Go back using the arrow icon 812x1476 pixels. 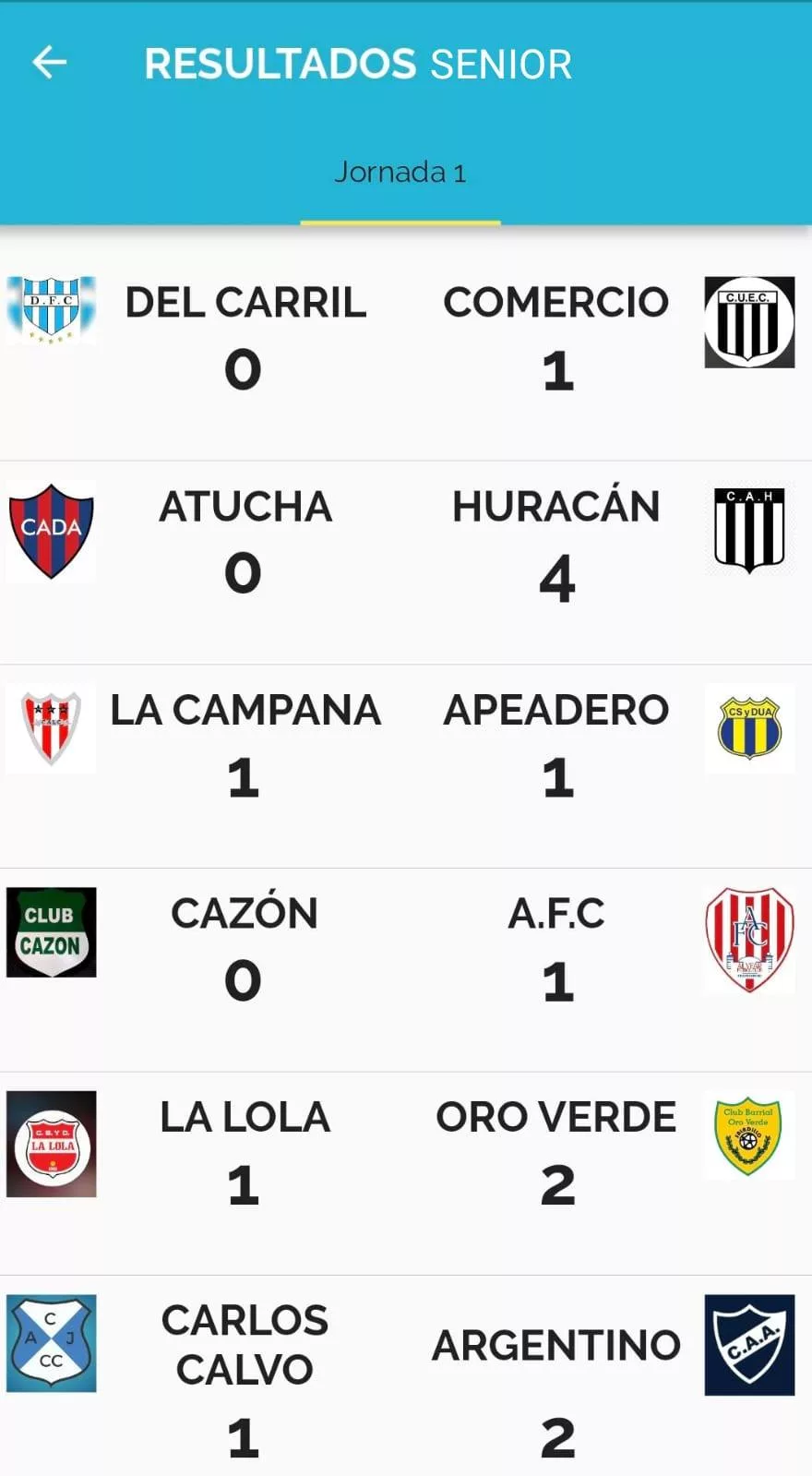point(50,63)
